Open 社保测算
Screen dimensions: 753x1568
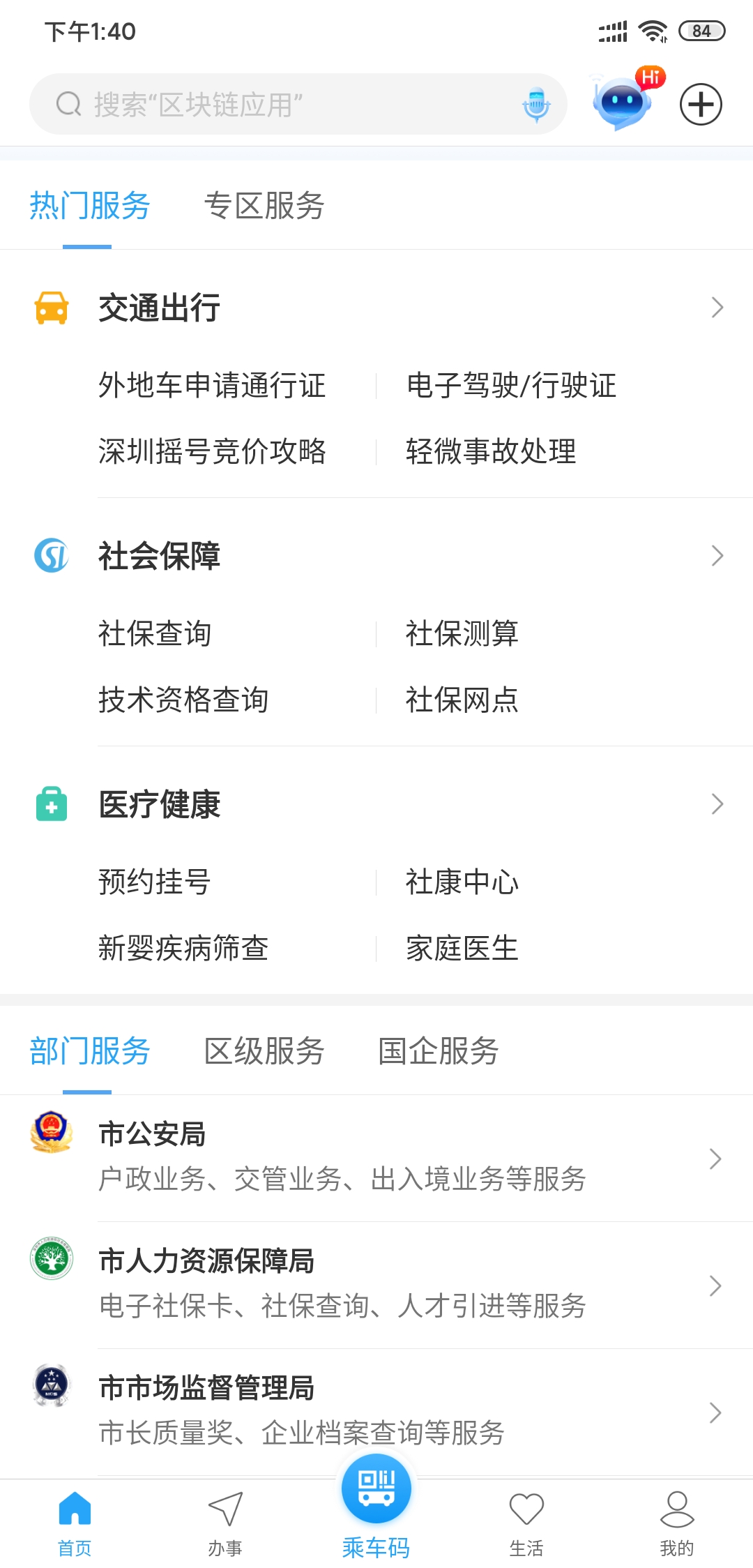click(x=462, y=634)
